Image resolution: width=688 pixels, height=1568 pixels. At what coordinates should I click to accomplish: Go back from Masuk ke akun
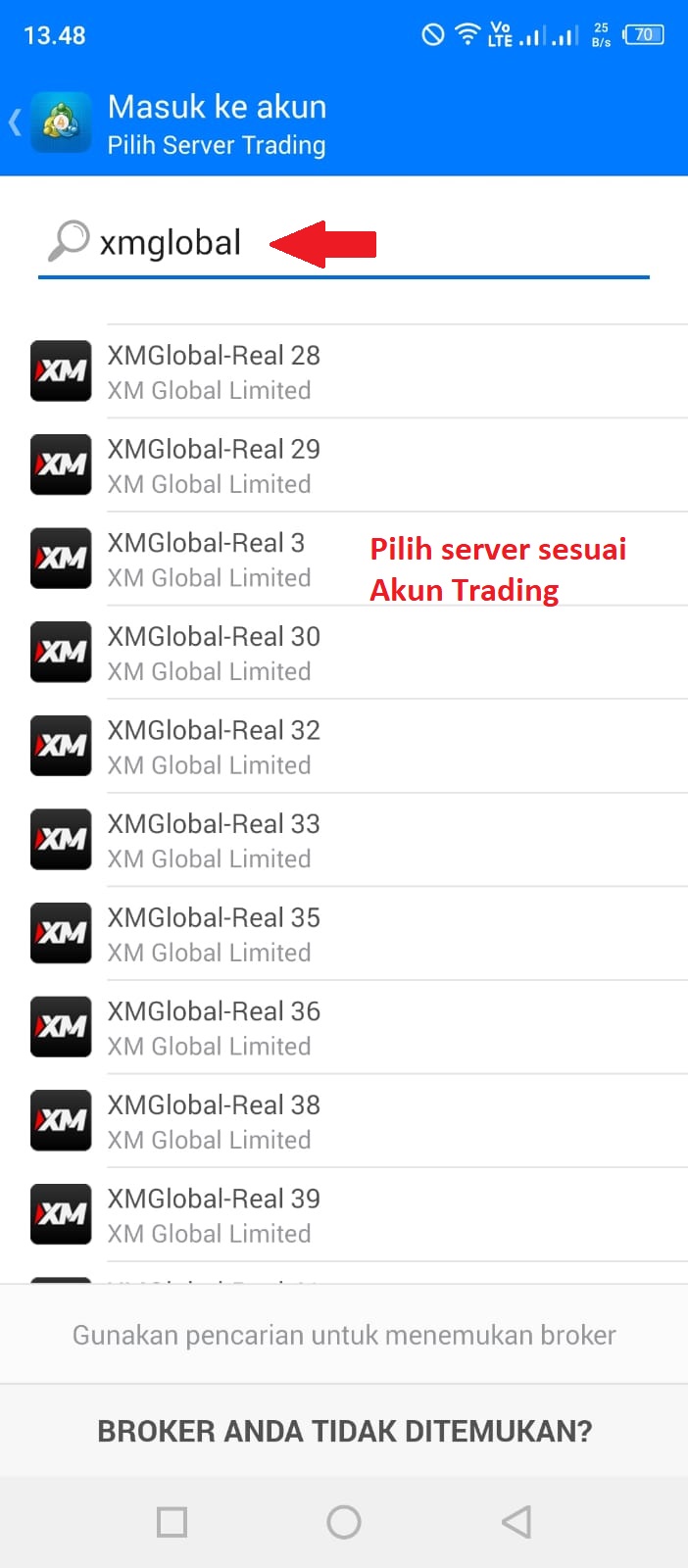pyautogui.click(x=17, y=122)
